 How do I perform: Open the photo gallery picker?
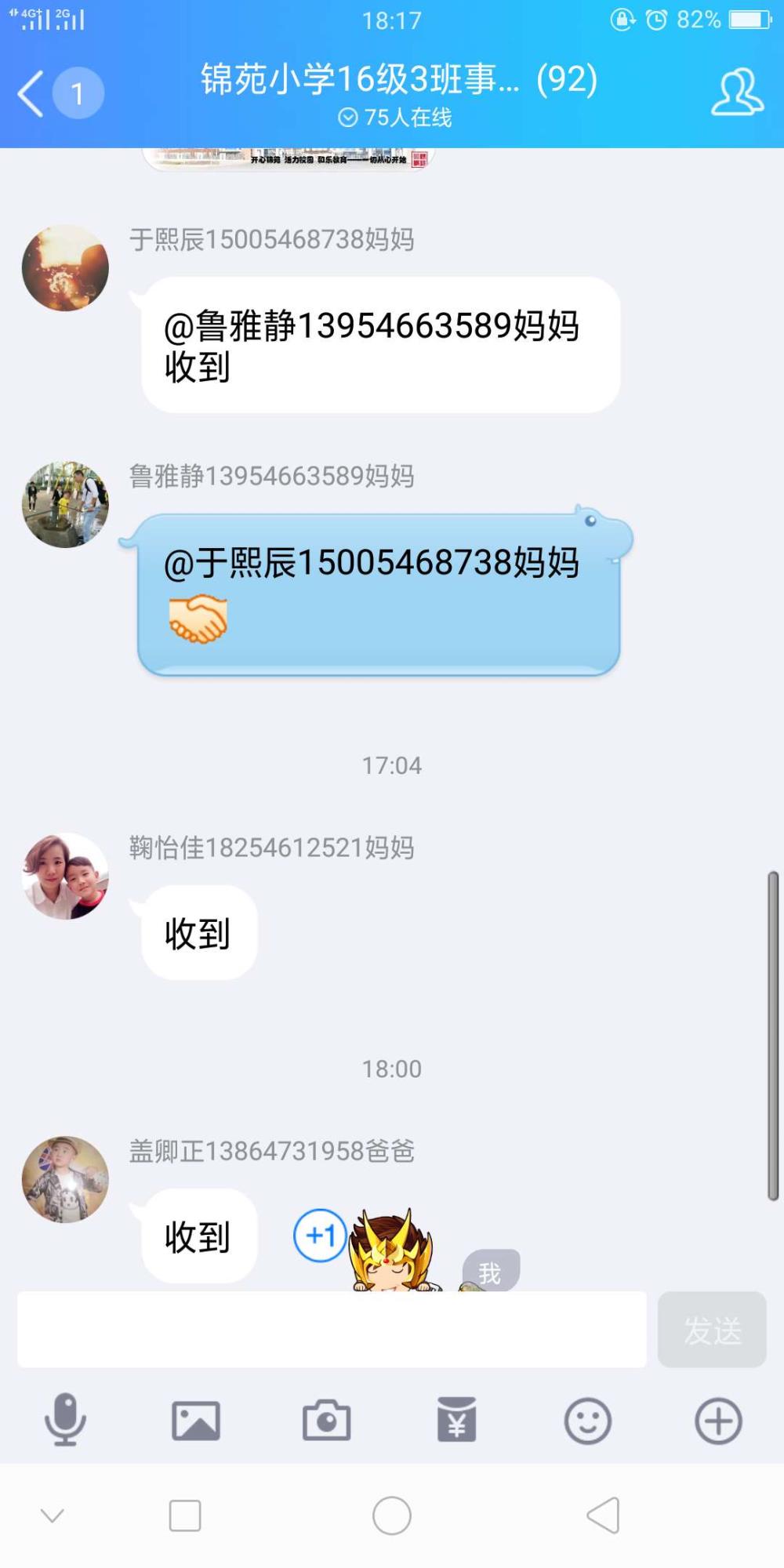tap(196, 1421)
